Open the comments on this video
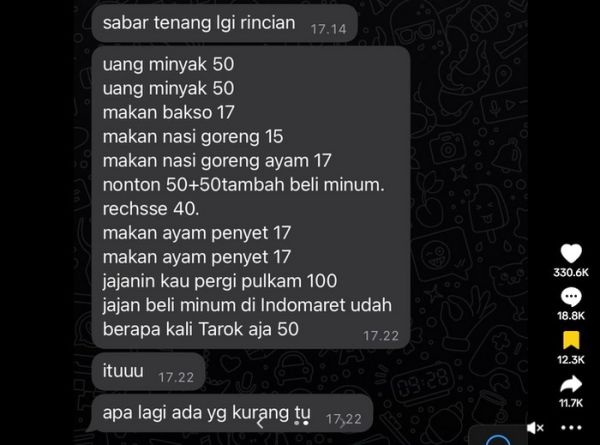 click(x=571, y=297)
